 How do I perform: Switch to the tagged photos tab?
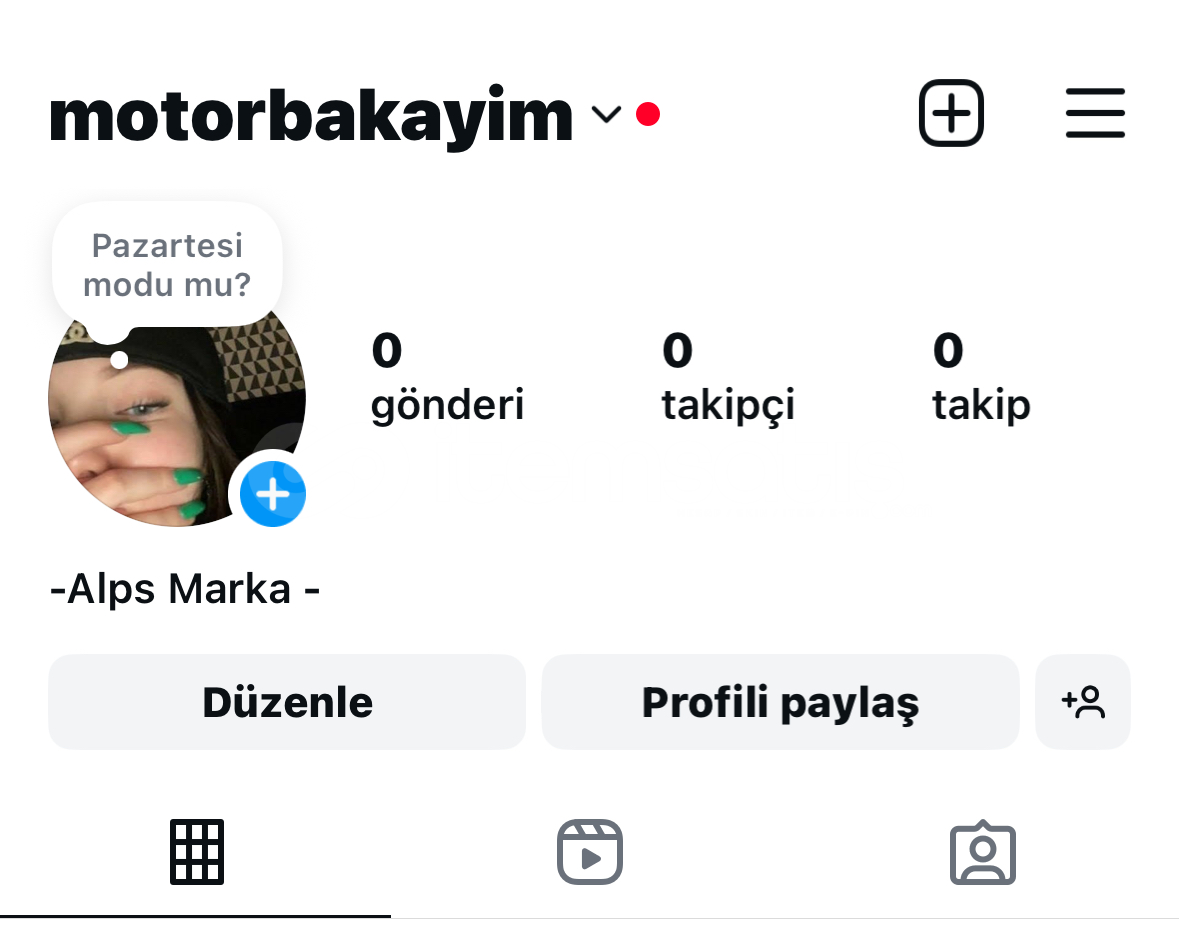(x=982, y=854)
